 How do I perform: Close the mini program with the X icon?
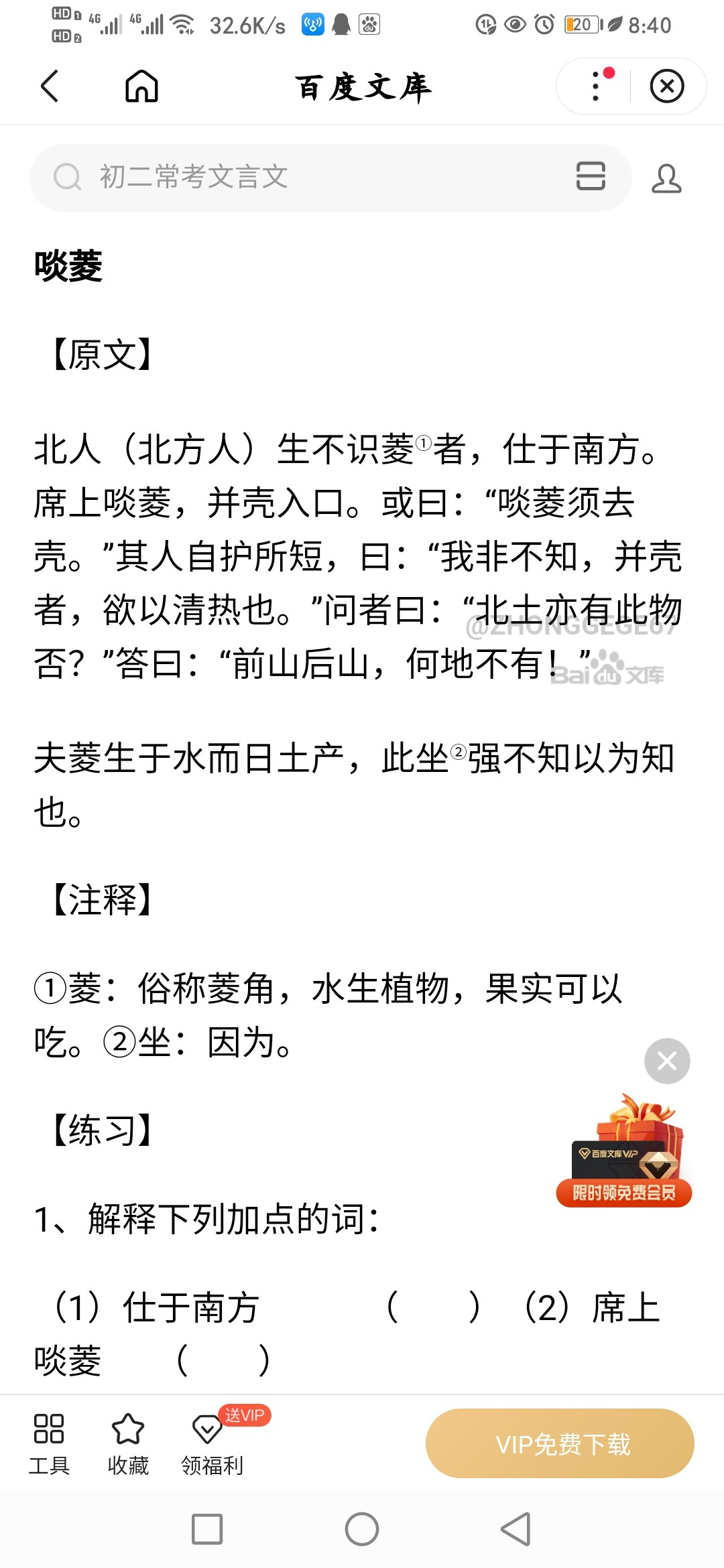667,86
